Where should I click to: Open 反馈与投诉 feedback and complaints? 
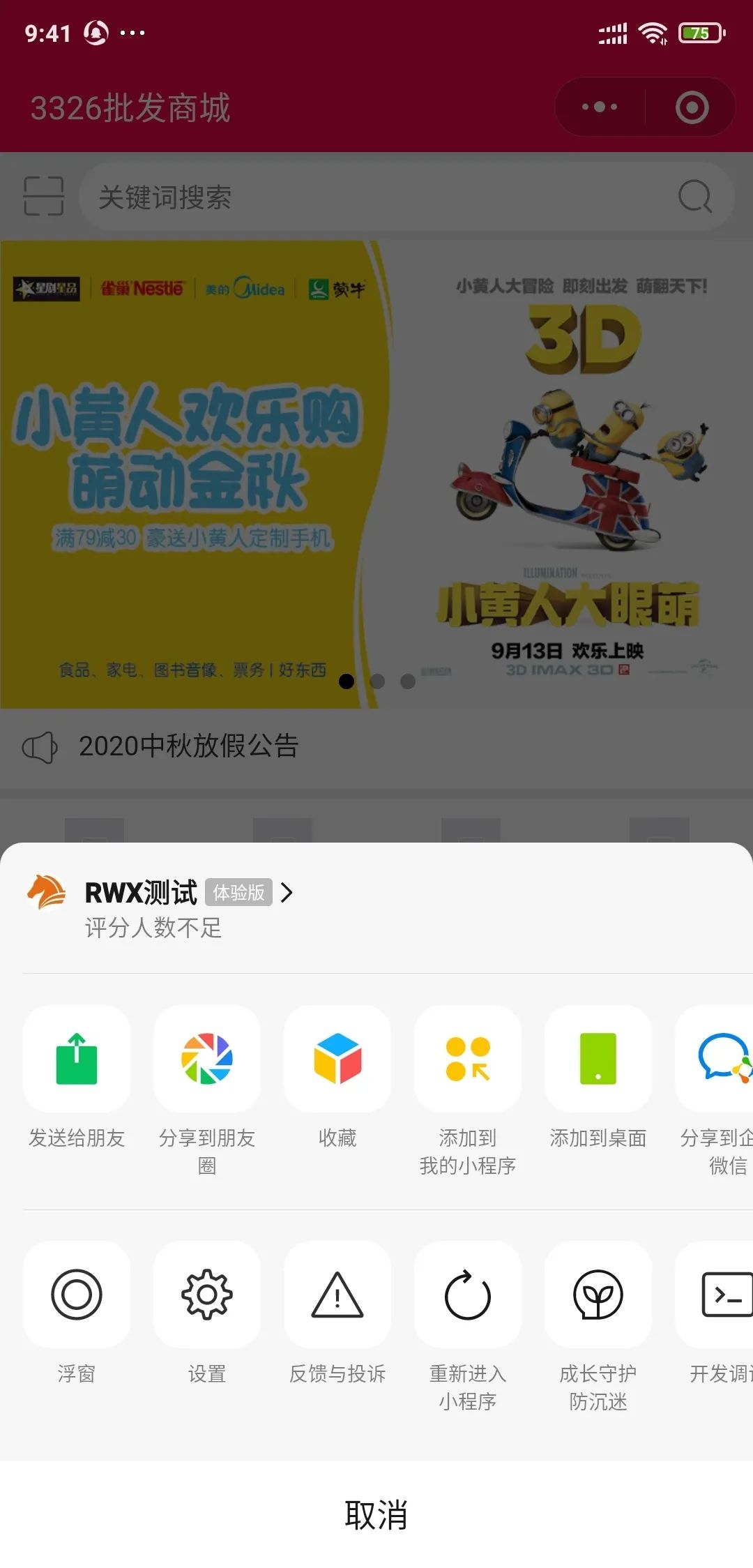coord(337,1295)
